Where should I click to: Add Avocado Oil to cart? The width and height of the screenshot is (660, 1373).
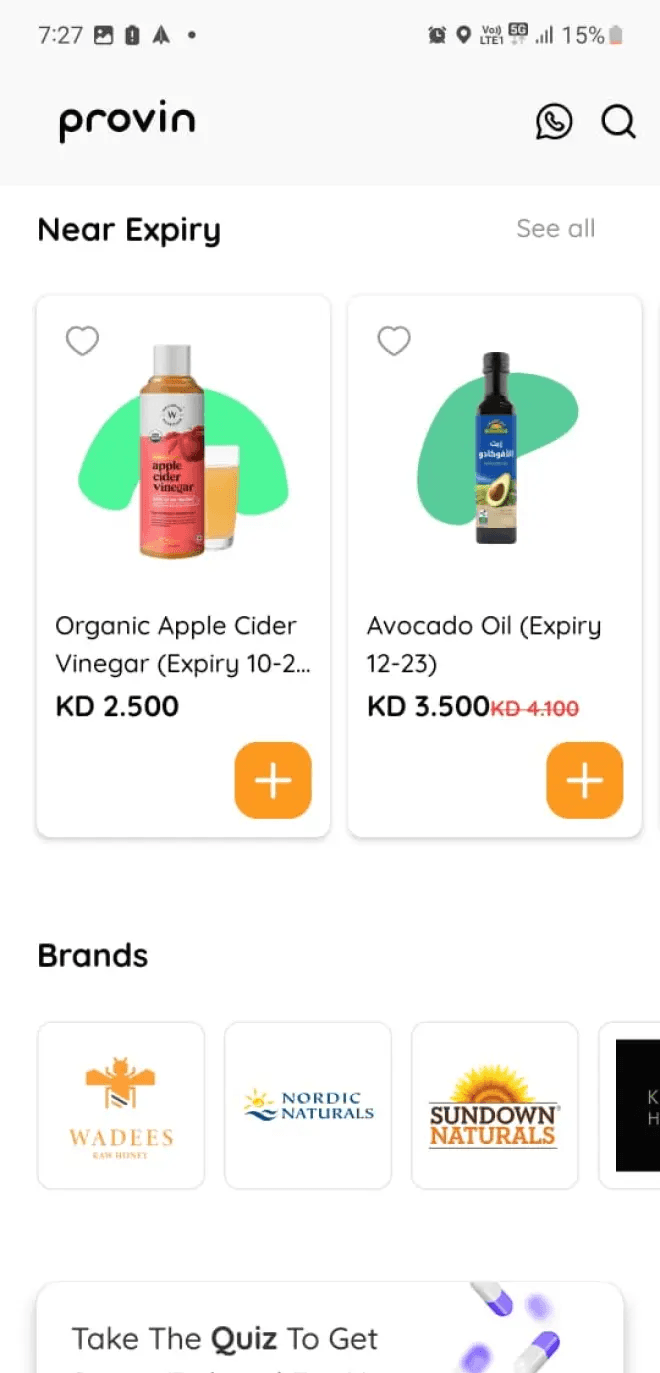click(x=585, y=780)
